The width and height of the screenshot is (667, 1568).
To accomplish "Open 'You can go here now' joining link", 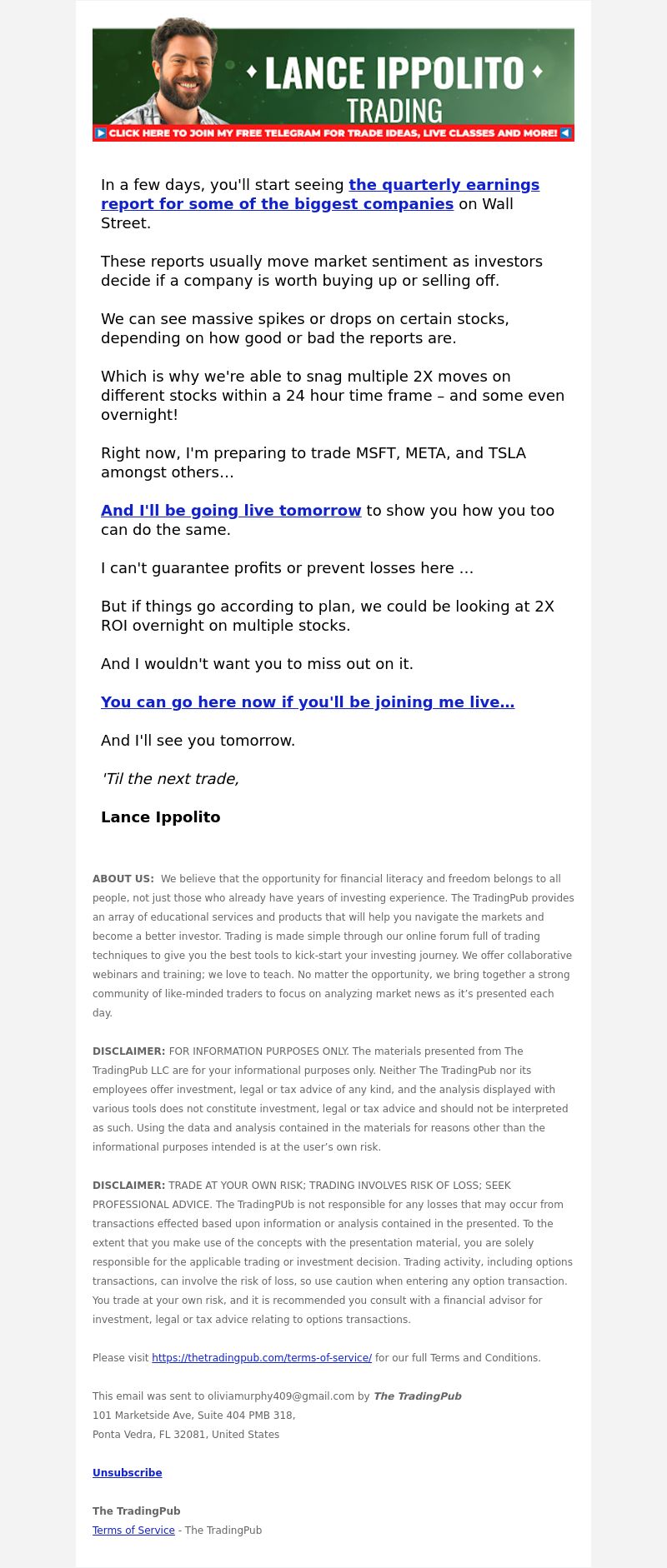I will [x=308, y=702].
